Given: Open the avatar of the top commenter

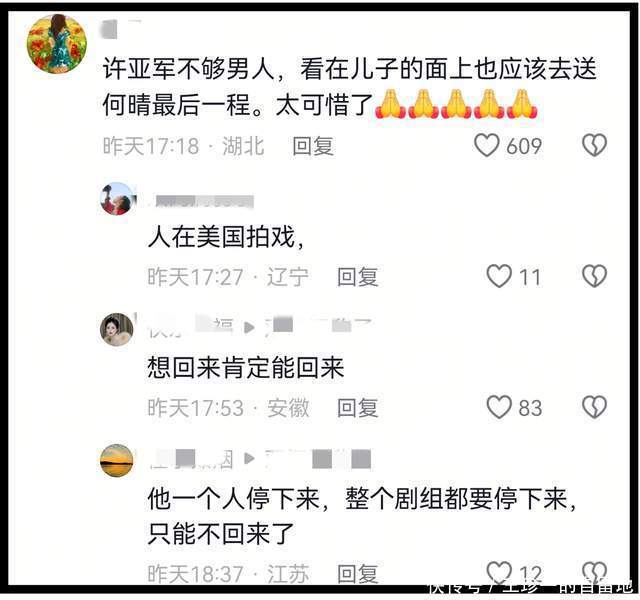Looking at the screenshot, I should [x=56, y=45].
